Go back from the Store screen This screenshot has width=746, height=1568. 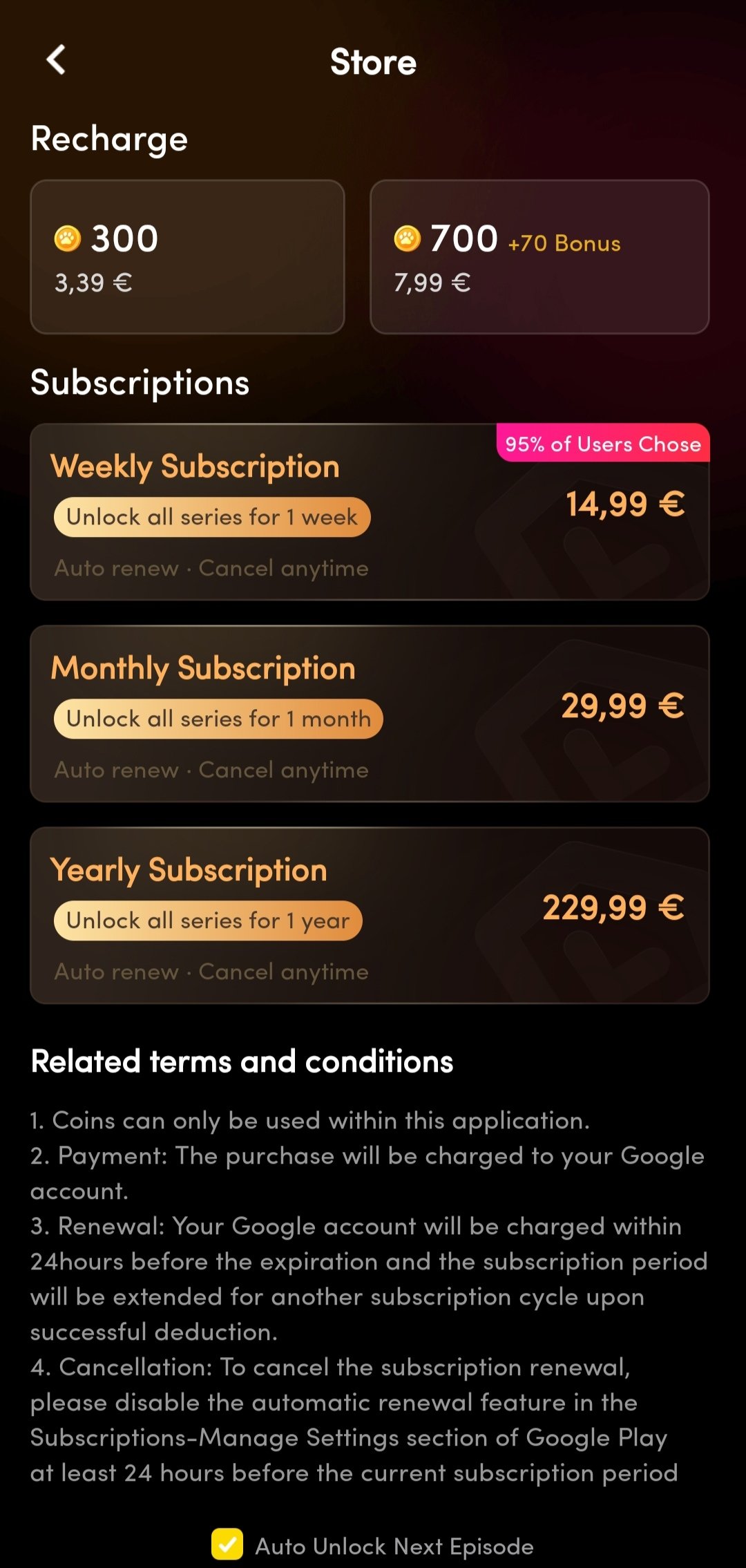point(56,60)
